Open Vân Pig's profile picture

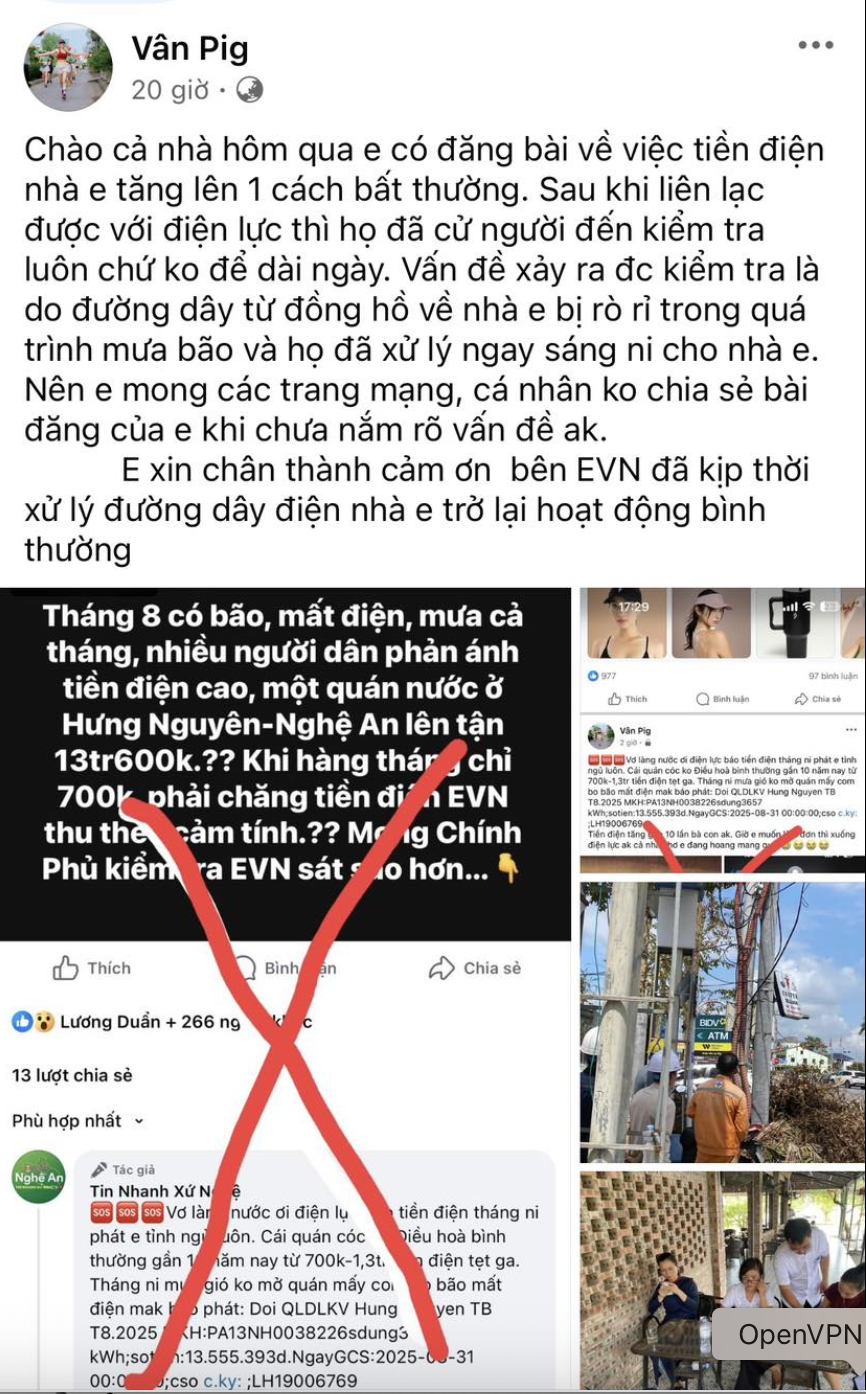pos(68,67)
